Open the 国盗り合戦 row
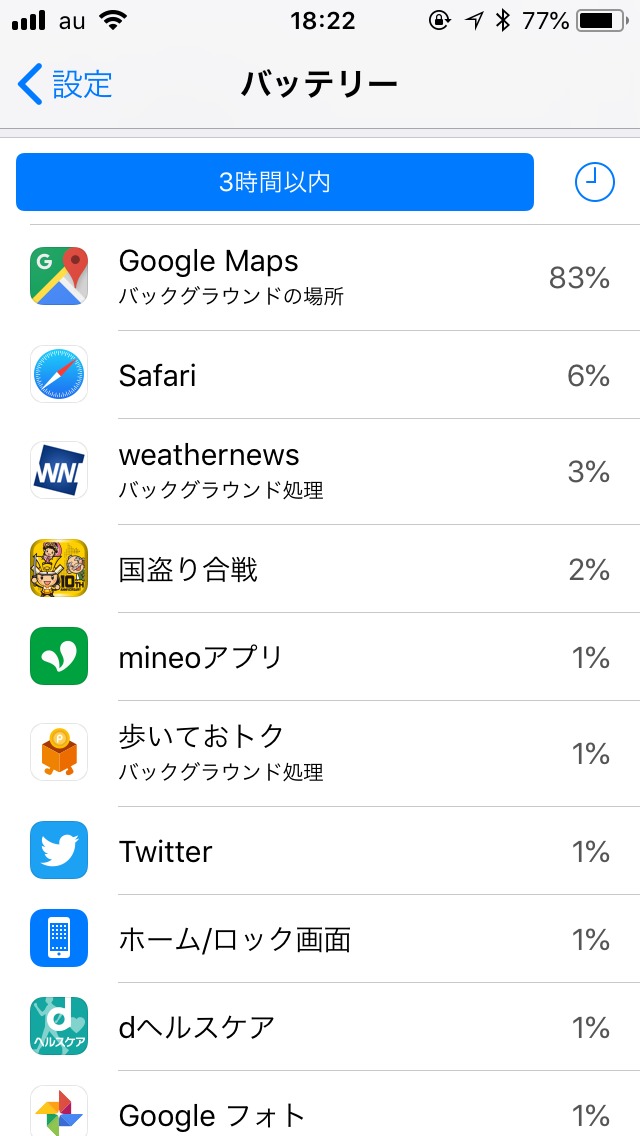The width and height of the screenshot is (640, 1136). click(x=320, y=569)
